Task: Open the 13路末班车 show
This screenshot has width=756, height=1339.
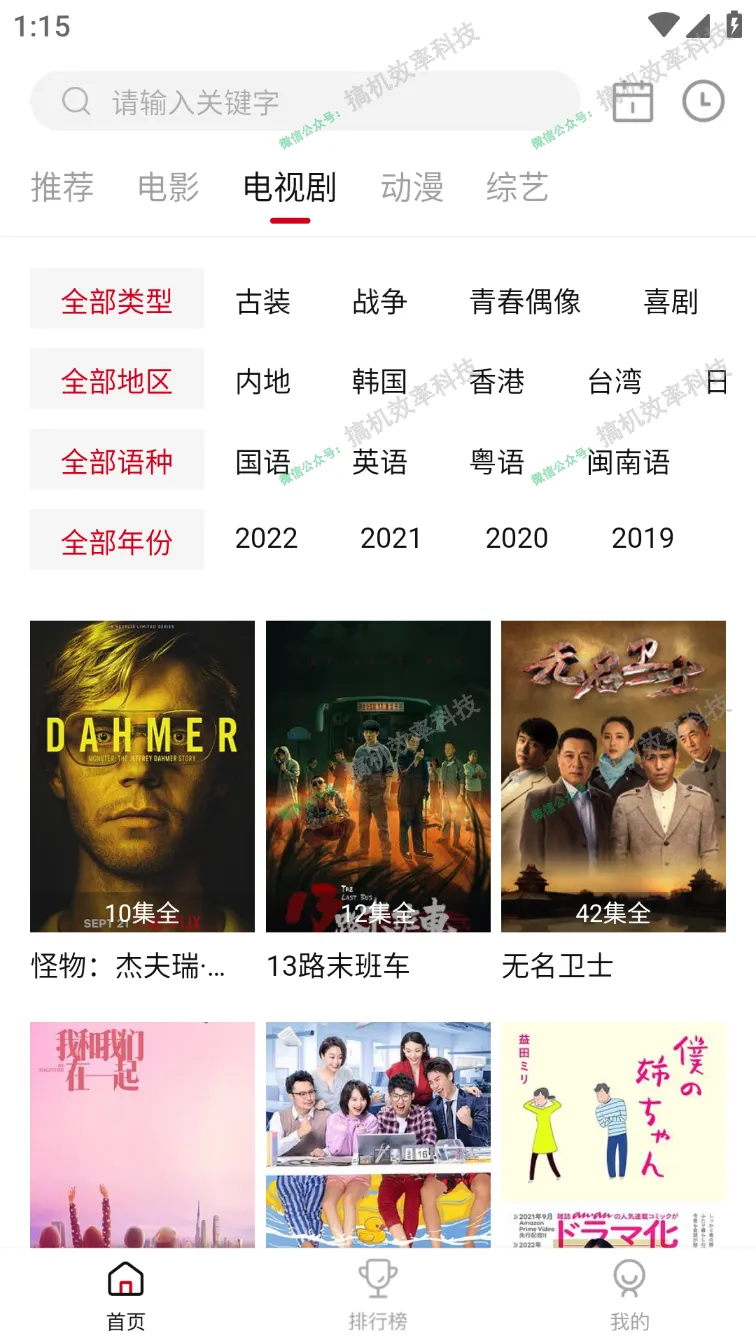Action: [378, 776]
